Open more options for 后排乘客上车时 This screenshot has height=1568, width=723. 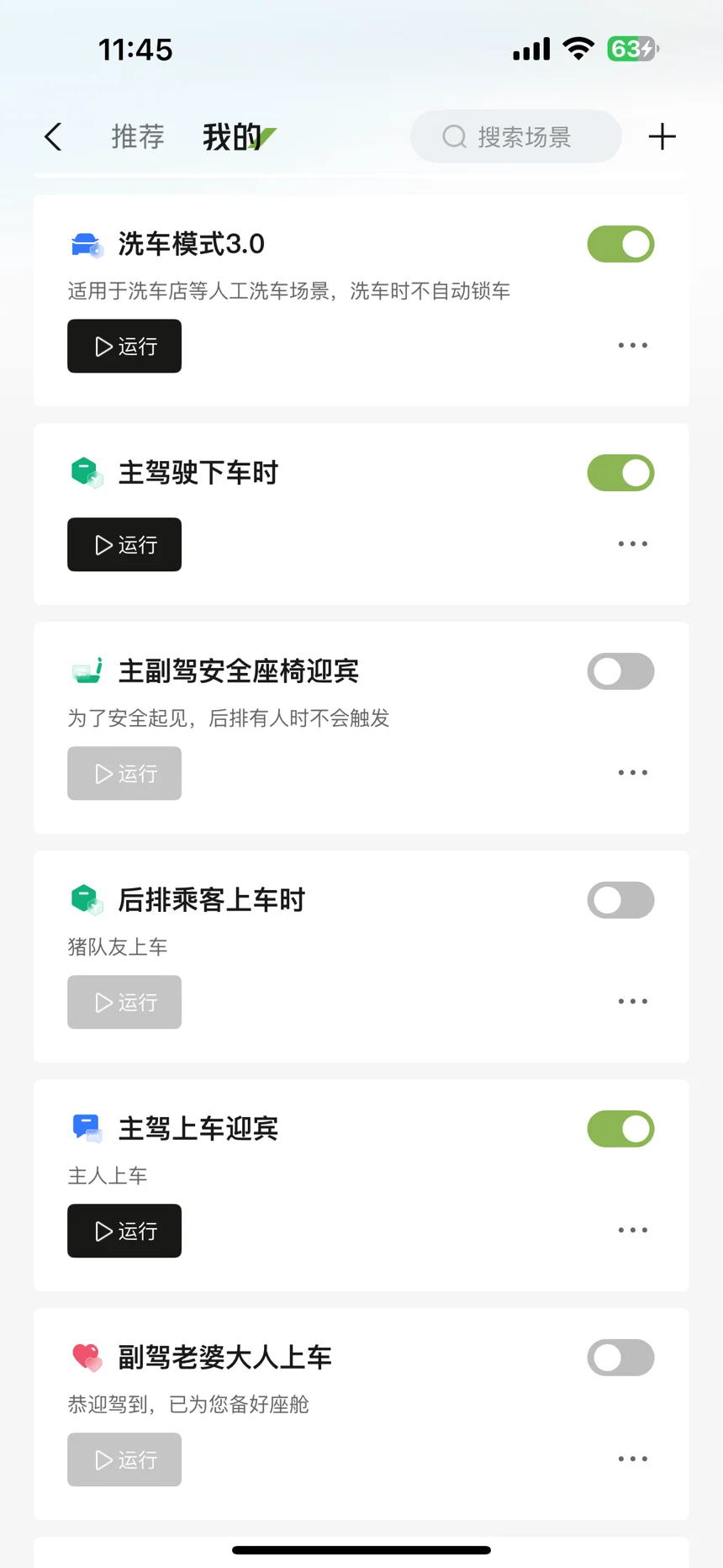click(632, 1001)
